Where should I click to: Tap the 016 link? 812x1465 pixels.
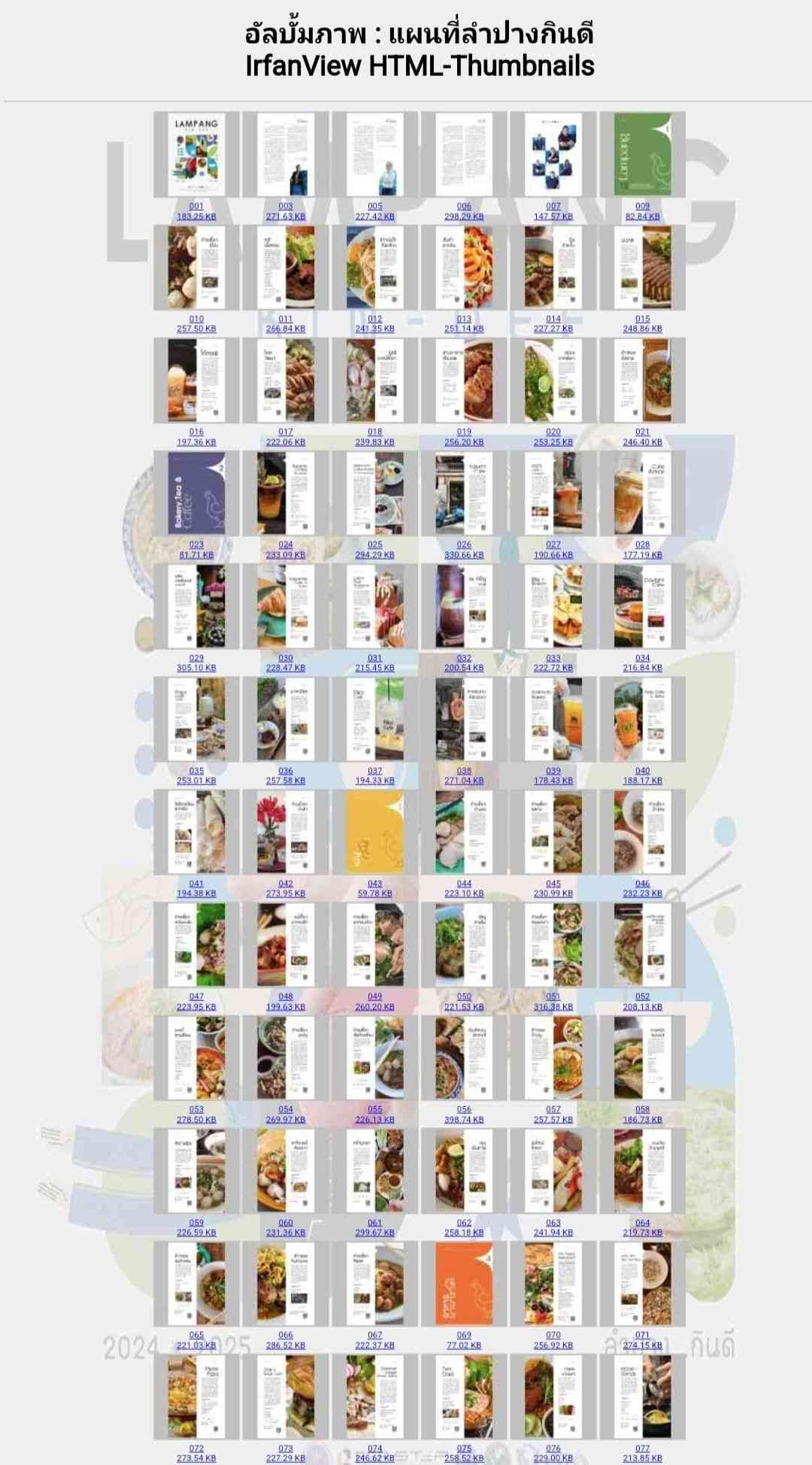(196, 432)
